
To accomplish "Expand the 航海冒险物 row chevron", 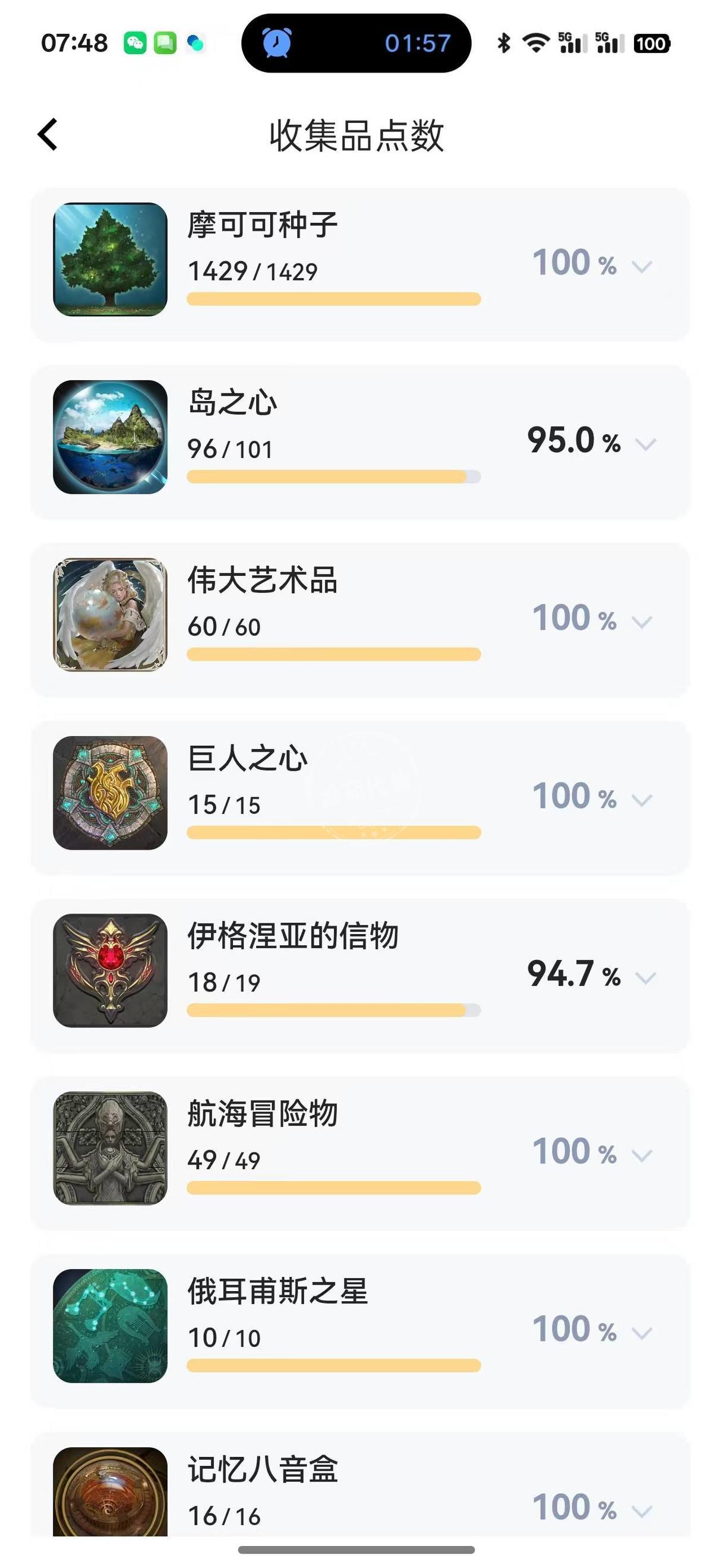I will (x=642, y=1155).
